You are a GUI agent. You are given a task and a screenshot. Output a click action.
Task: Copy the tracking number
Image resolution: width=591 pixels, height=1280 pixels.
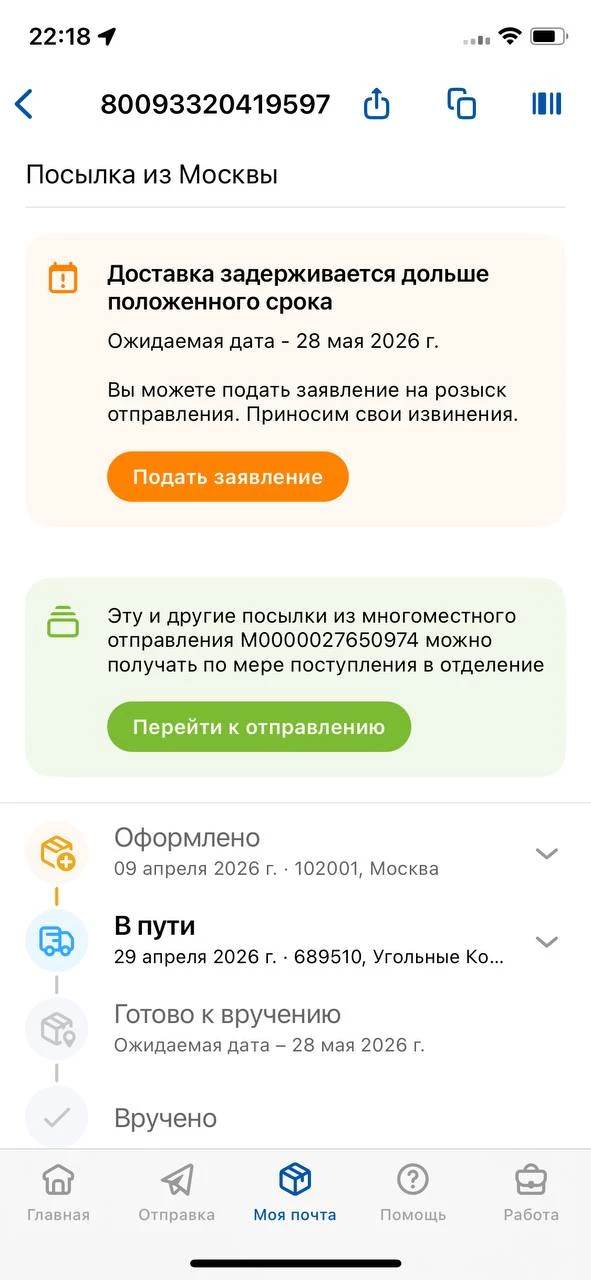(x=461, y=104)
